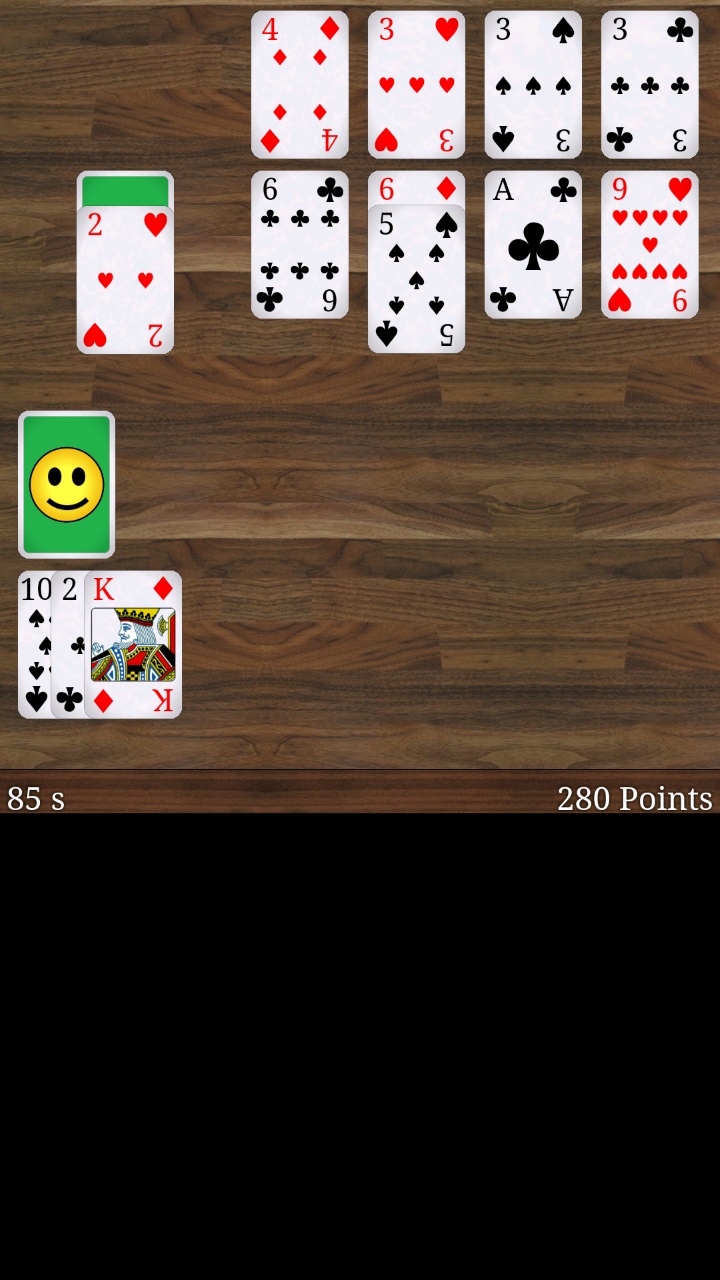
Task: Select the 6 of clubs card
Action: (x=299, y=245)
